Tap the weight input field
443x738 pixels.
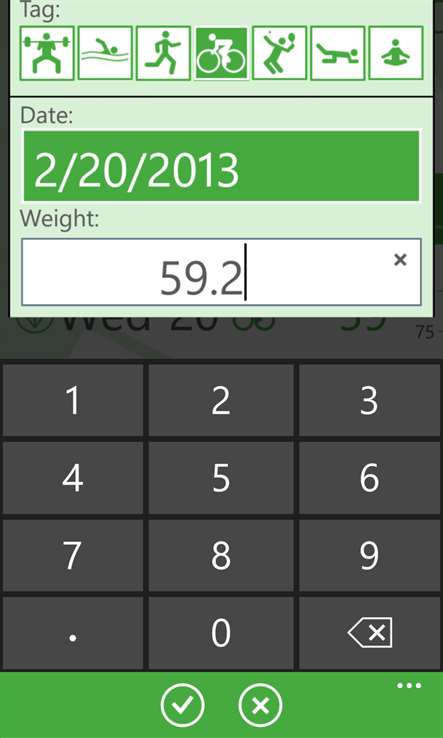click(x=221, y=272)
